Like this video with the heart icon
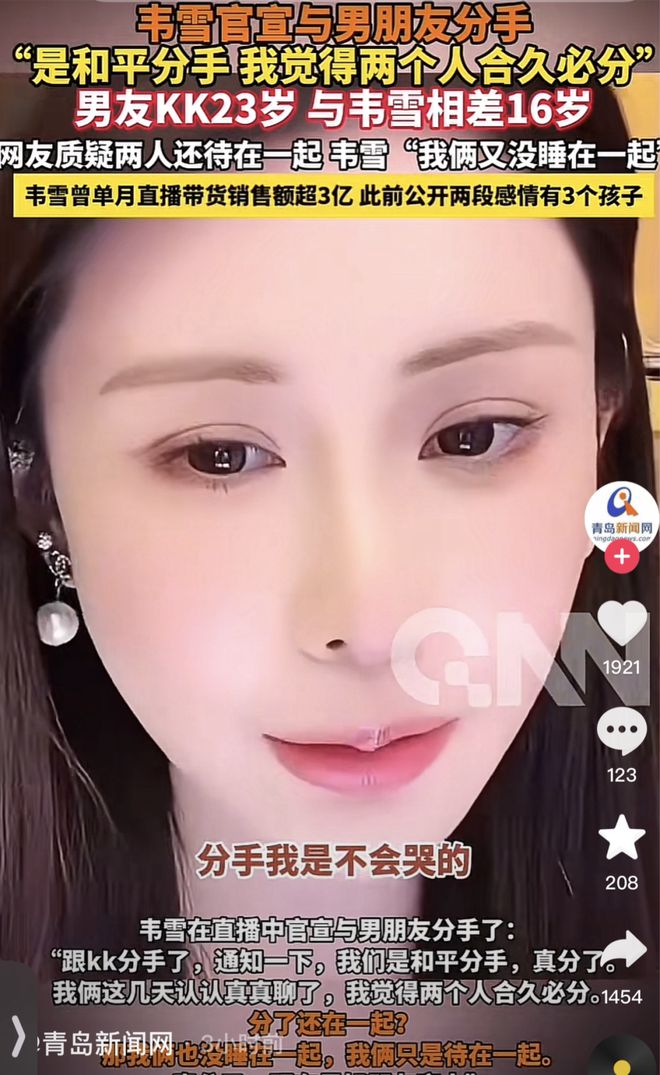Image resolution: width=660 pixels, height=1075 pixels. click(x=622, y=623)
